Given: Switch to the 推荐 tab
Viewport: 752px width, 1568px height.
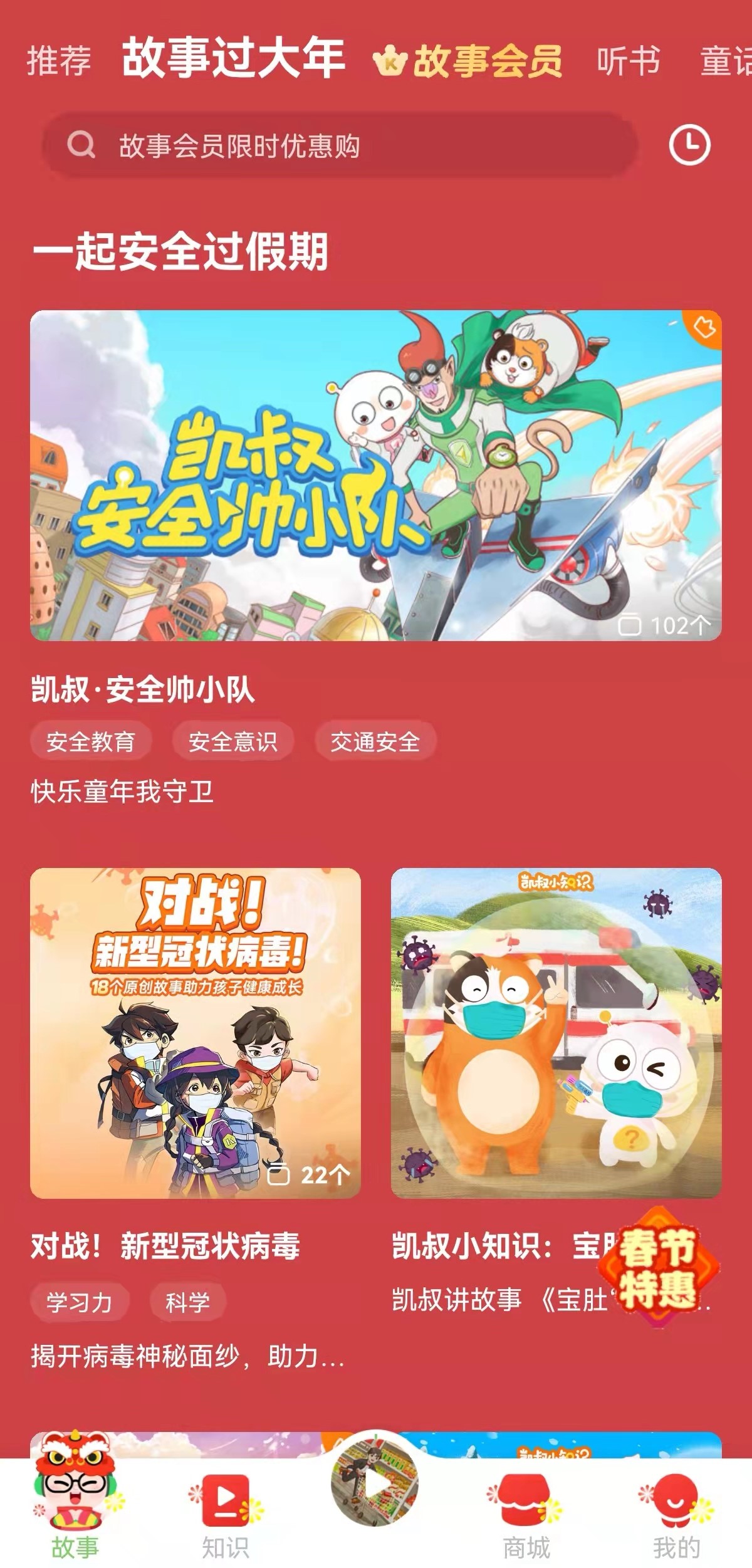Looking at the screenshot, I should (59, 61).
